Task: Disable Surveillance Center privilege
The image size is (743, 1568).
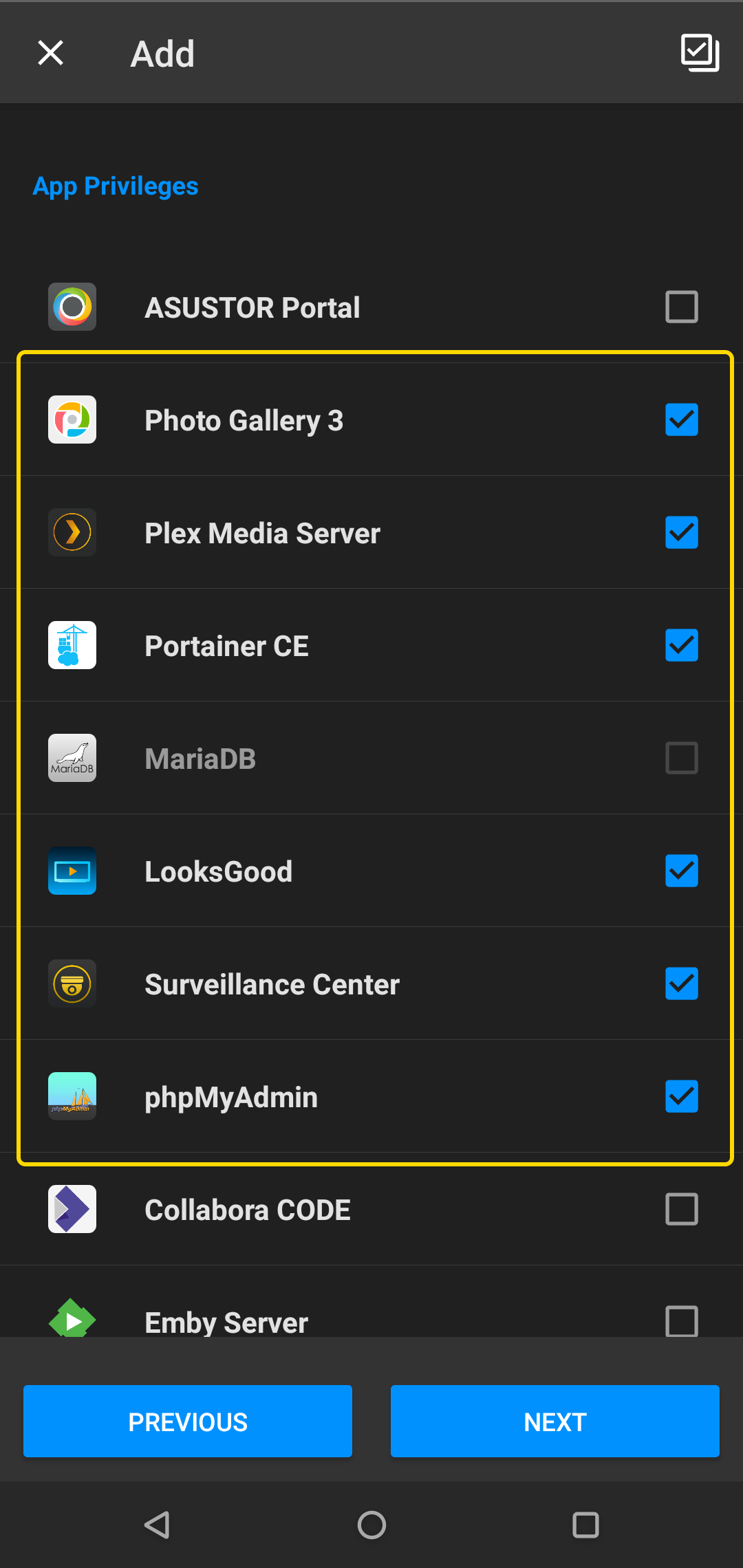Action: point(682,983)
